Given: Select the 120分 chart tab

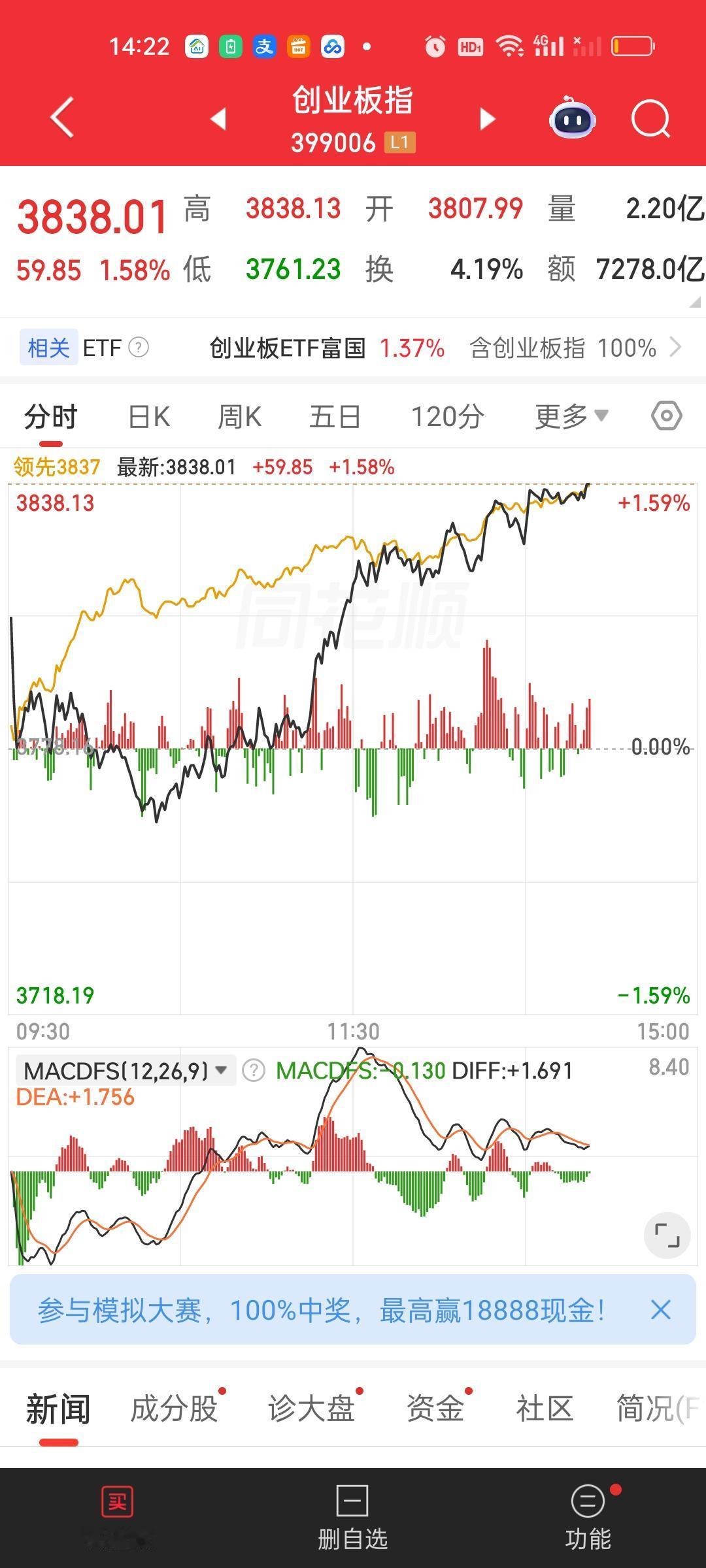Looking at the screenshot, I should (448, 417).
